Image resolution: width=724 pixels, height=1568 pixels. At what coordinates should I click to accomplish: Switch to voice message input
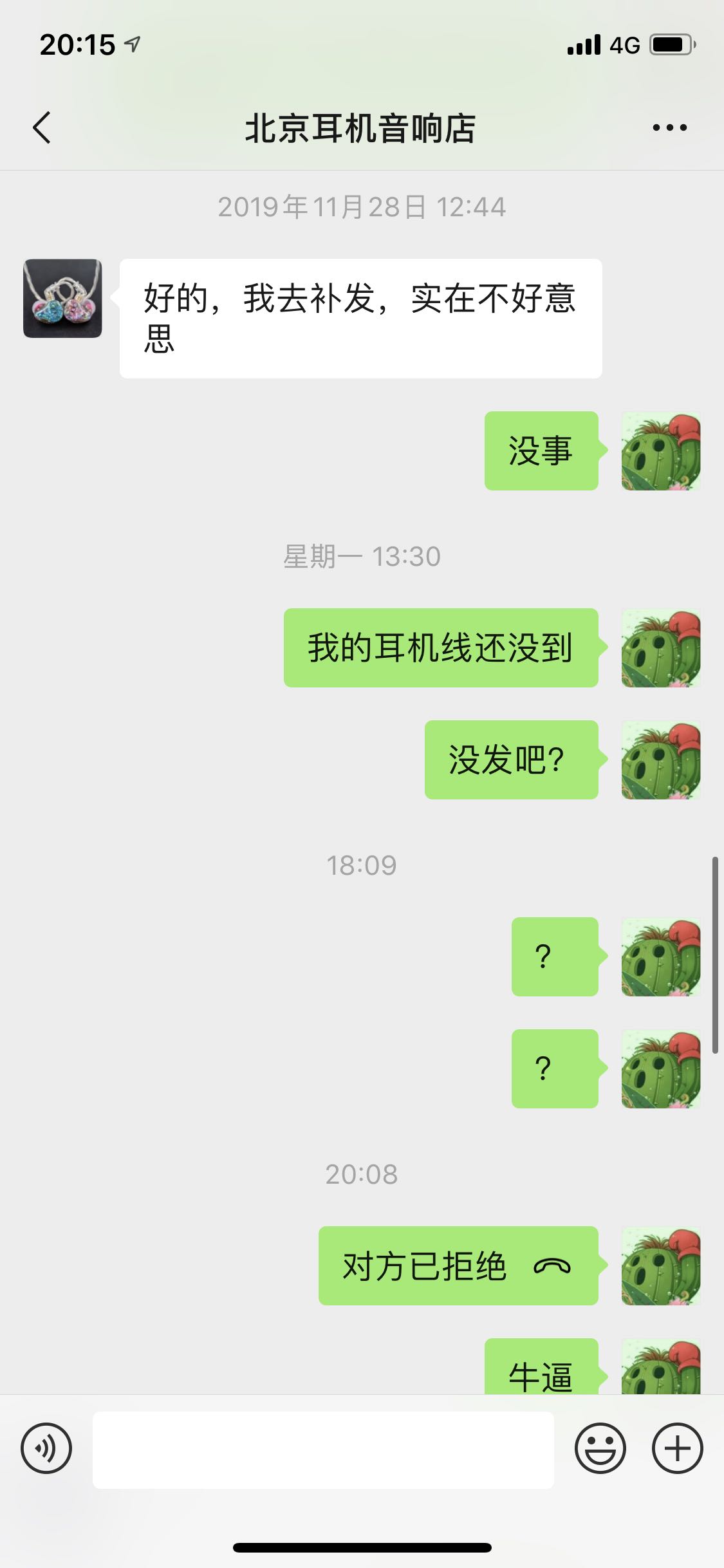46,1449
